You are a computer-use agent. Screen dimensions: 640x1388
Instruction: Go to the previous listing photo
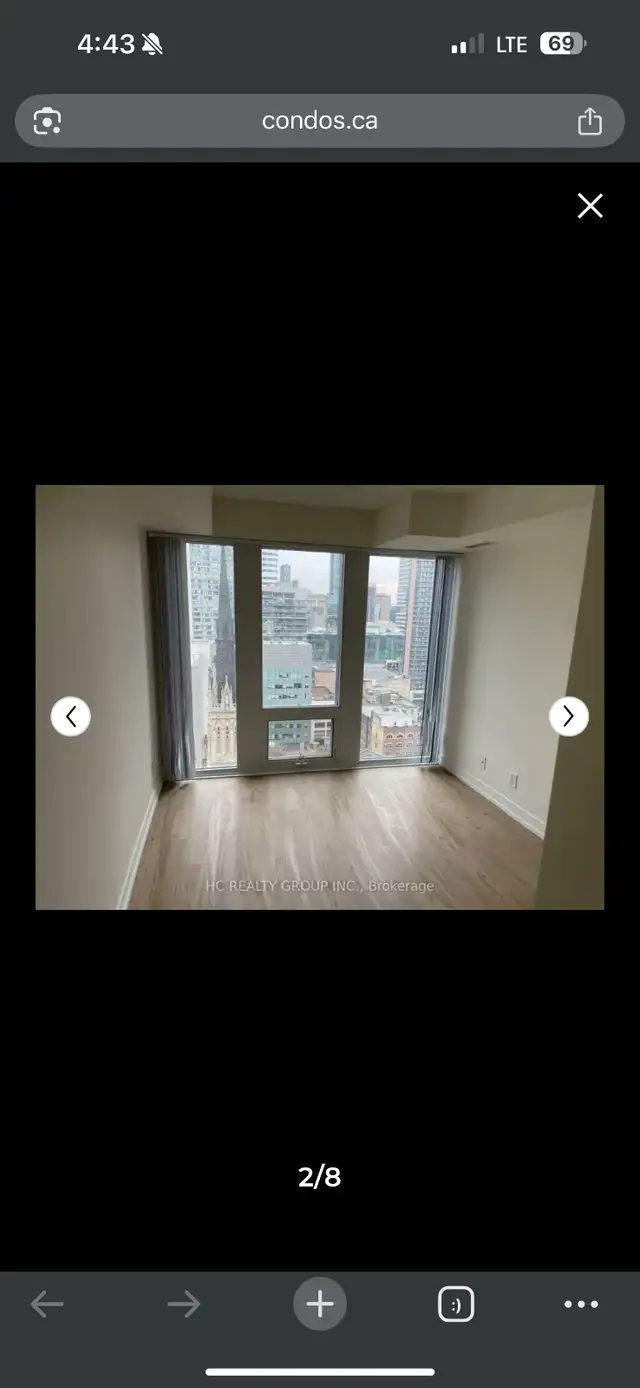[x=71, y=716]
